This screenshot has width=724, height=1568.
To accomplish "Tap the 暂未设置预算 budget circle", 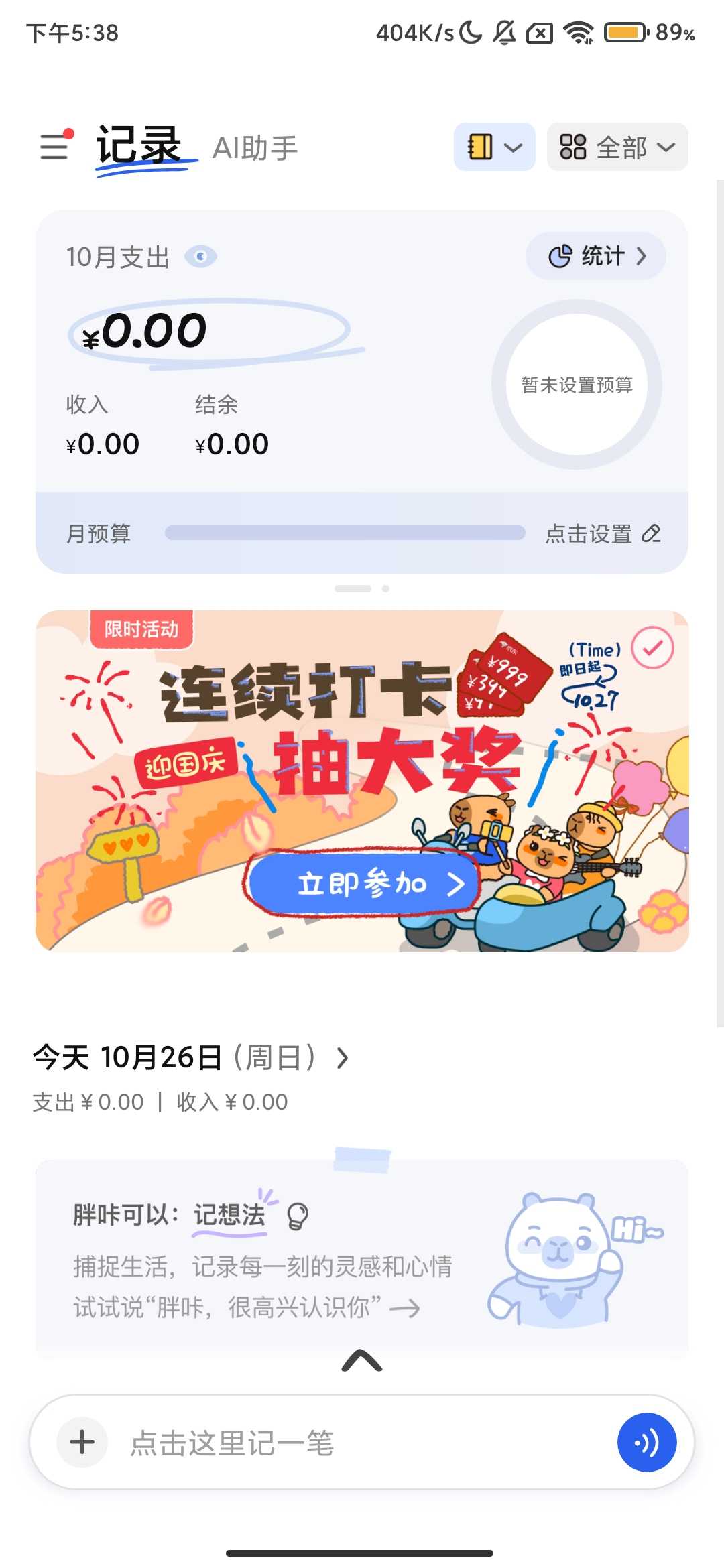I will (577, 385).
